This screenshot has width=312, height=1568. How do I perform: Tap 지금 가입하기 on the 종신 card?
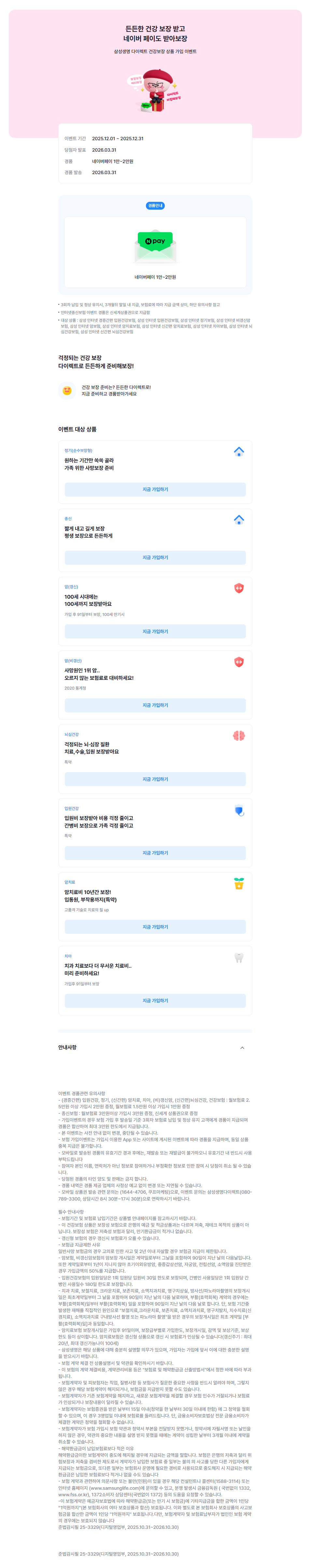(155, 558)
